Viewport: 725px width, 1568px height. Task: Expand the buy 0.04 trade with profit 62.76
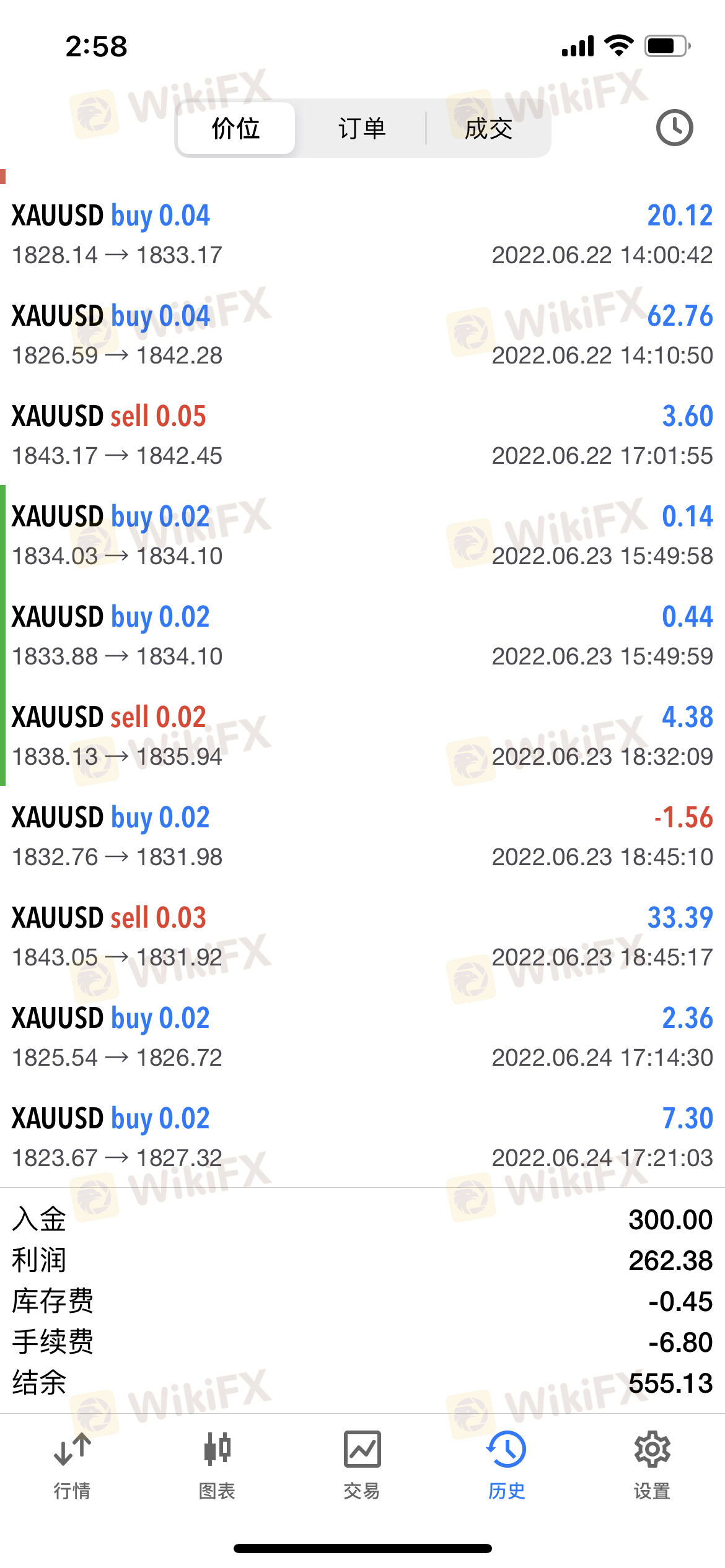coord(362,335)
